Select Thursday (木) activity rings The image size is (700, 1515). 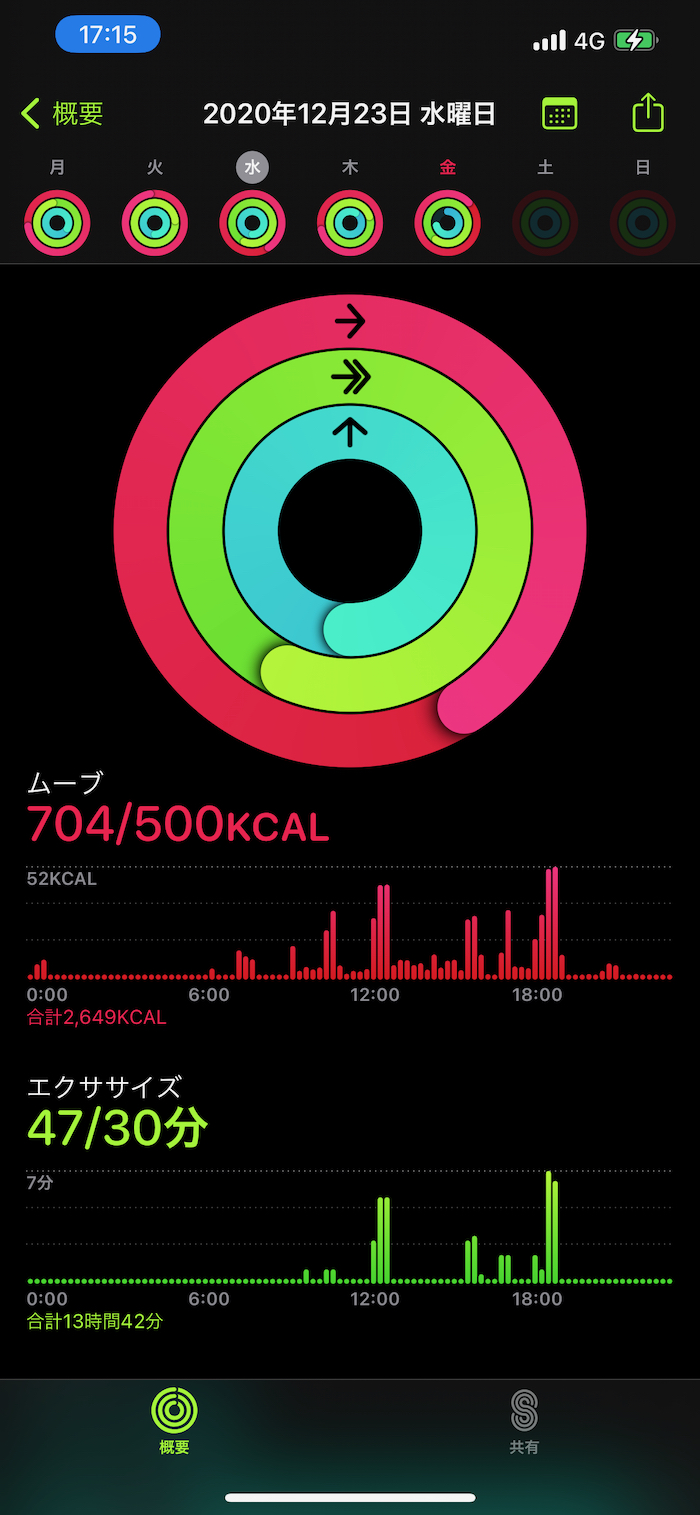tap(350, 222)
